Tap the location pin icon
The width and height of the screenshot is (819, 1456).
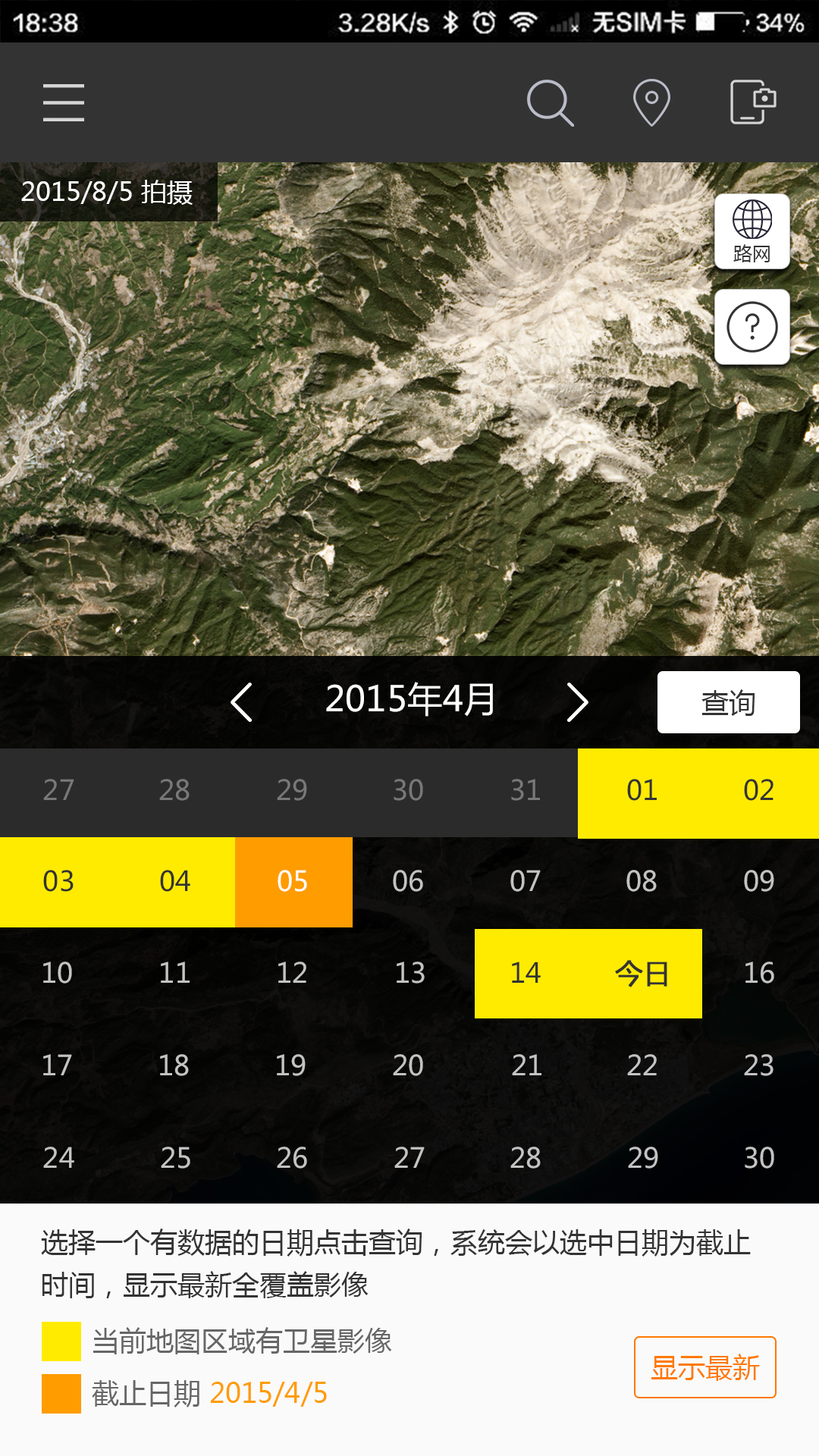click(651, 102)
